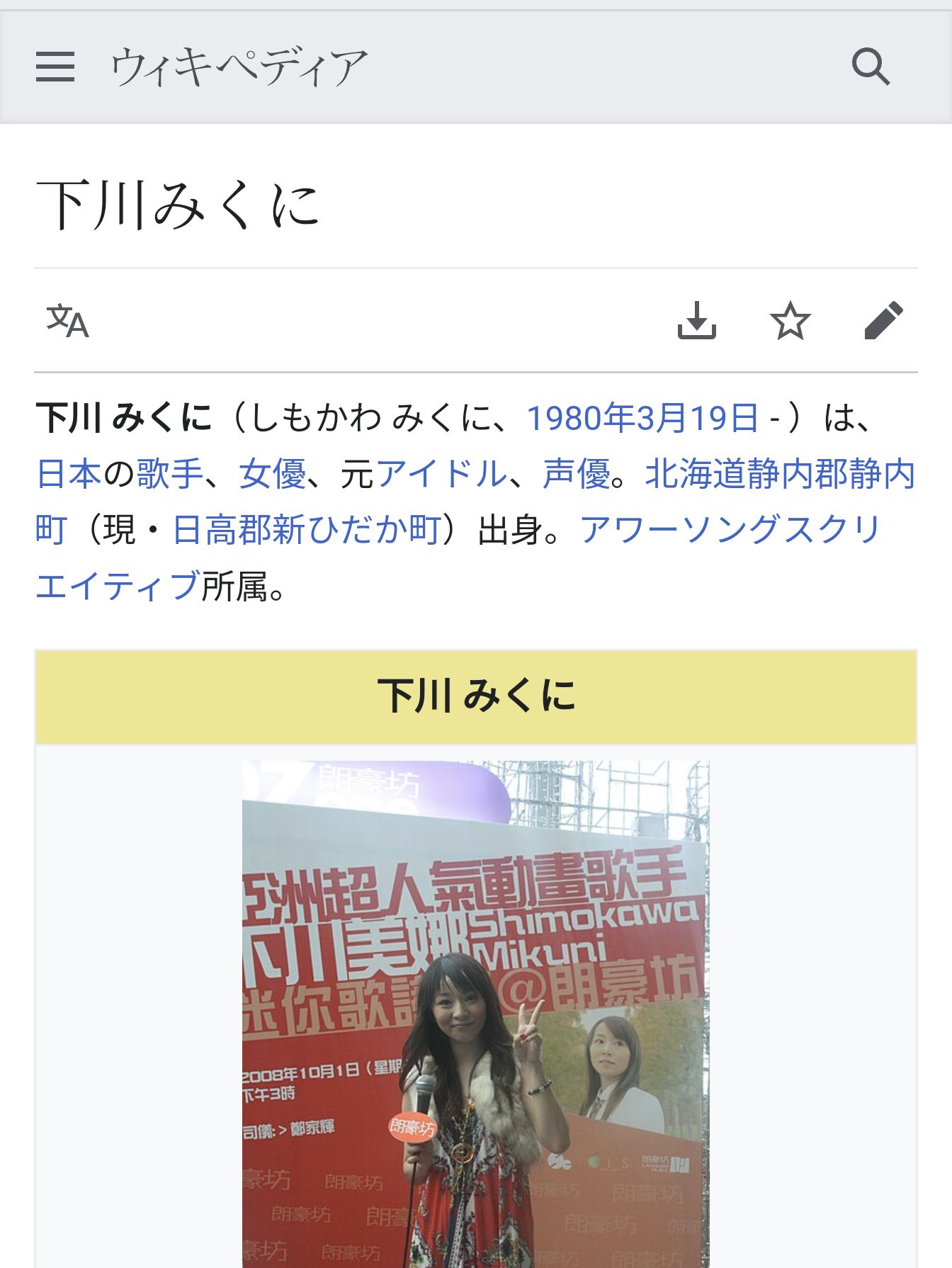Edit this article with the pencil icon
The image size is (952, 1268).
883,321
